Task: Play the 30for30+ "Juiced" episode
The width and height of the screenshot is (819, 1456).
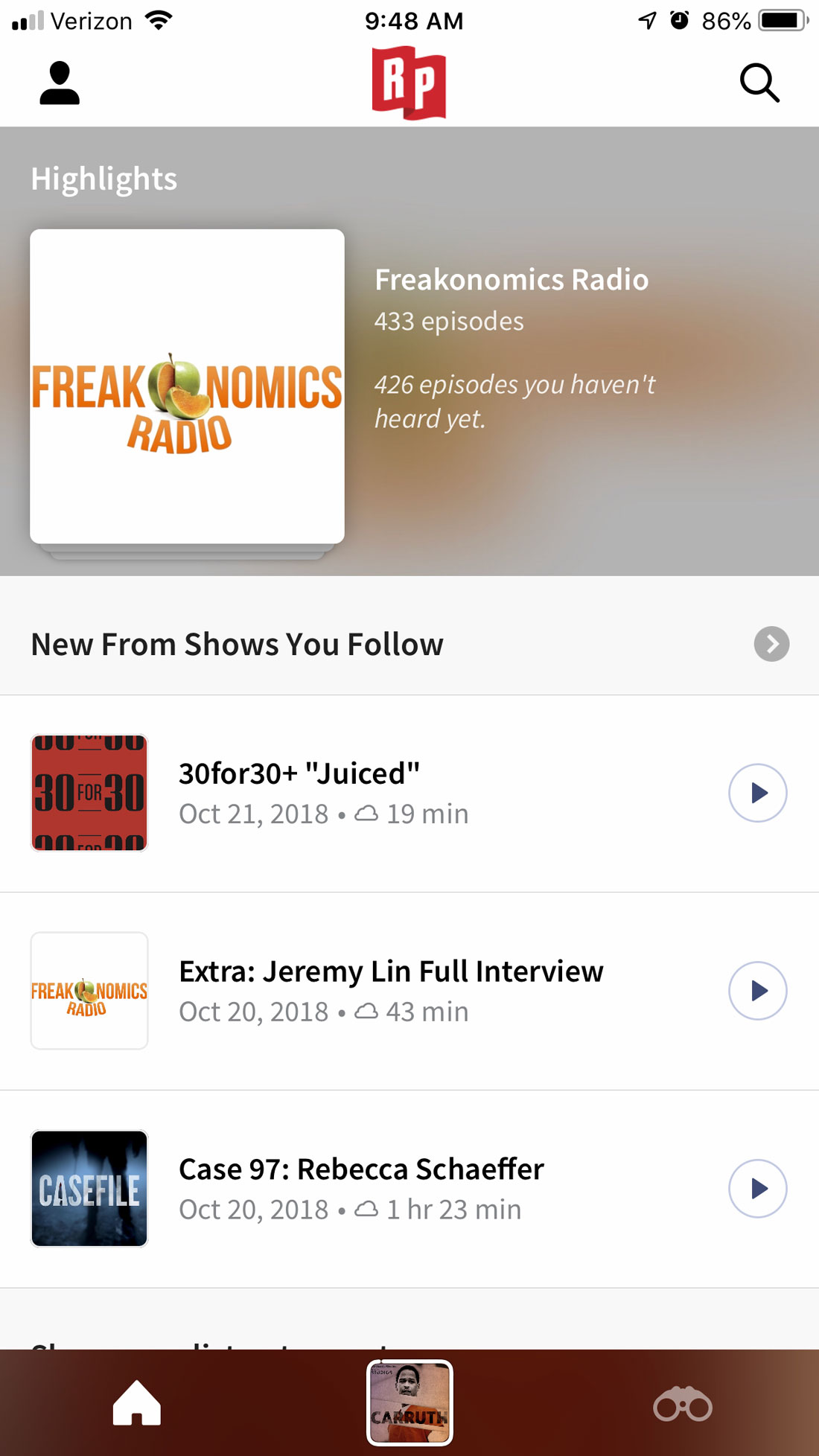Action: tap(757, 793)
